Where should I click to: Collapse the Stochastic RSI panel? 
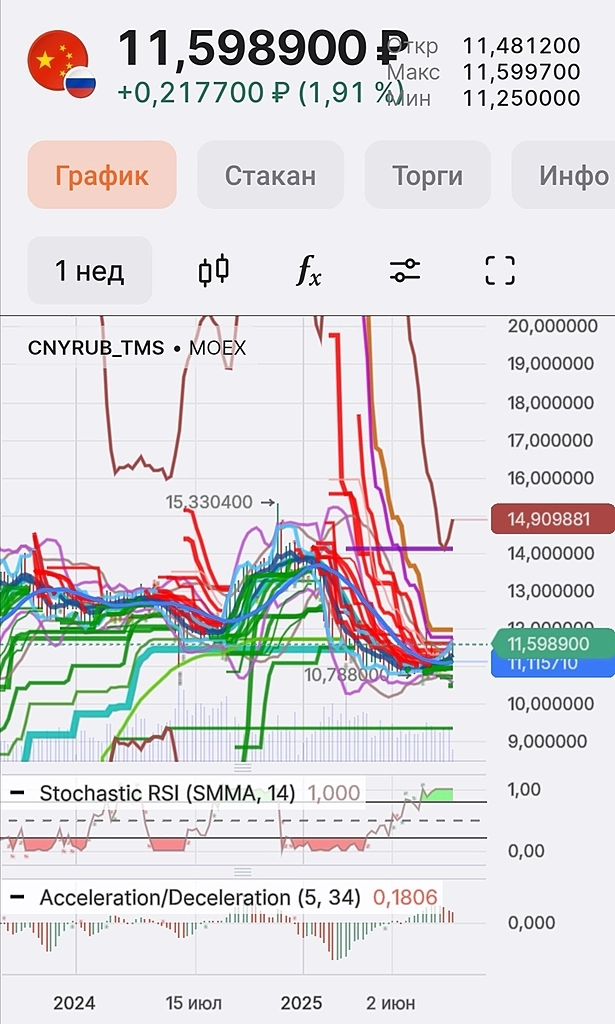point(17,793)
